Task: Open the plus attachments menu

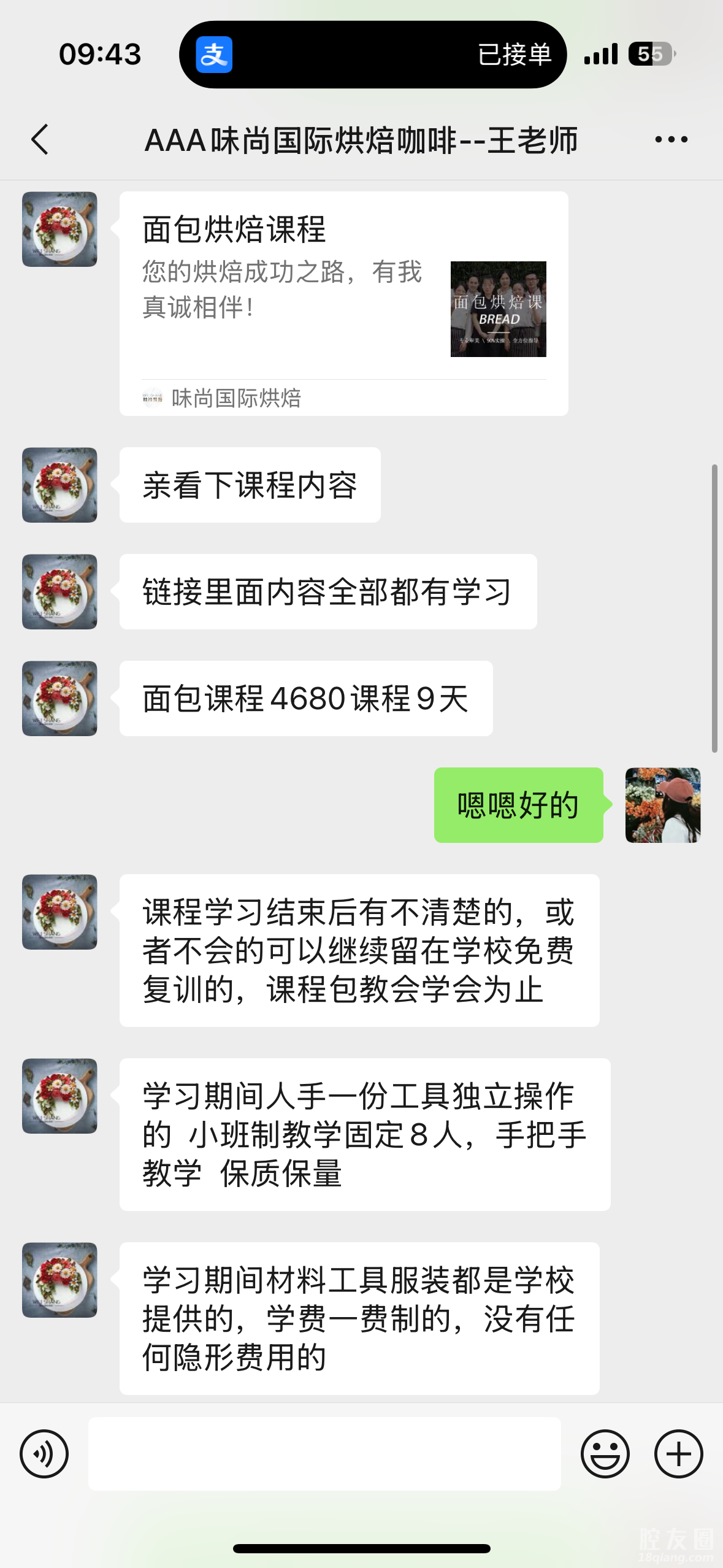Action: point(678,1453)
